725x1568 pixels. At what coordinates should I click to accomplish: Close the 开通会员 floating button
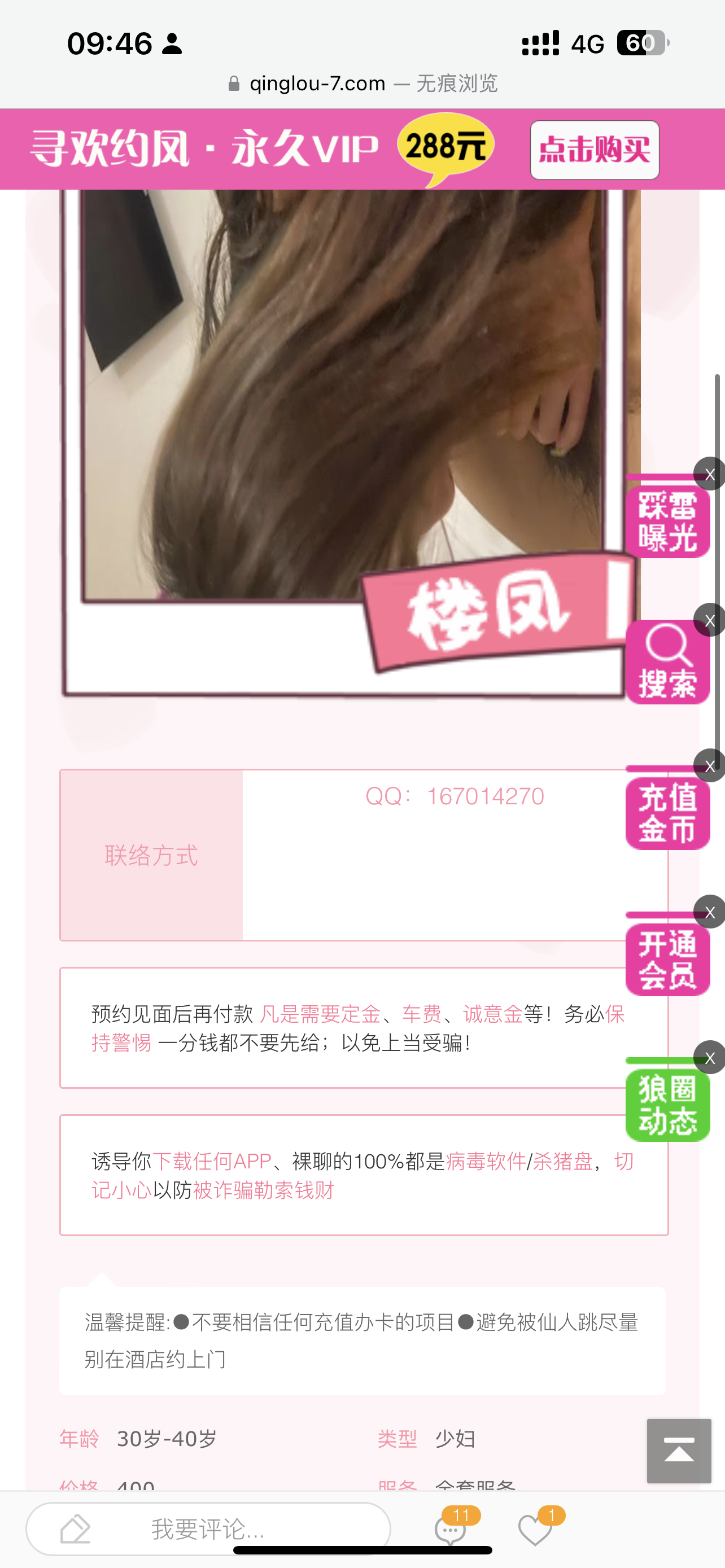click(709, 912)
